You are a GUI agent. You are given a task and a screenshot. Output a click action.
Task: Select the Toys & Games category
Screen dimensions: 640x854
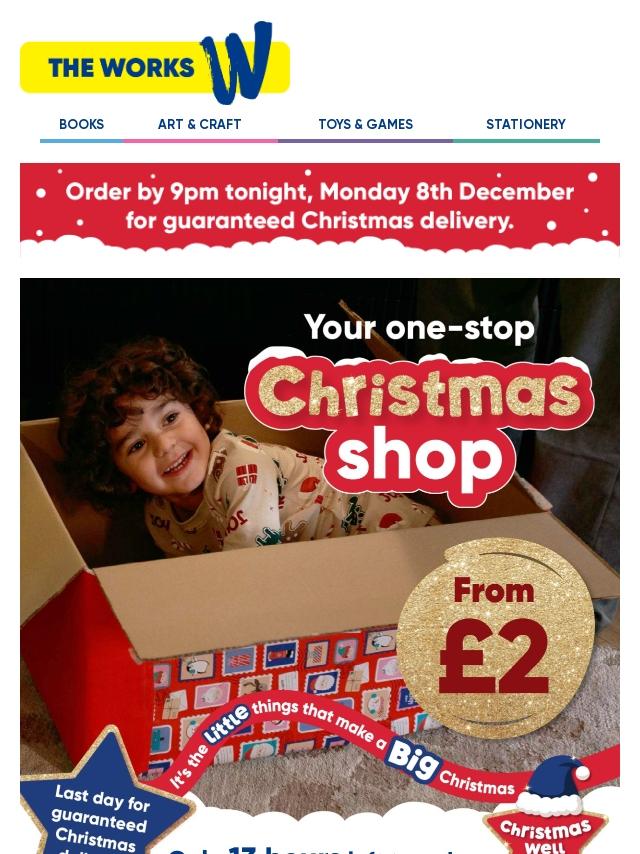[365, 125]
